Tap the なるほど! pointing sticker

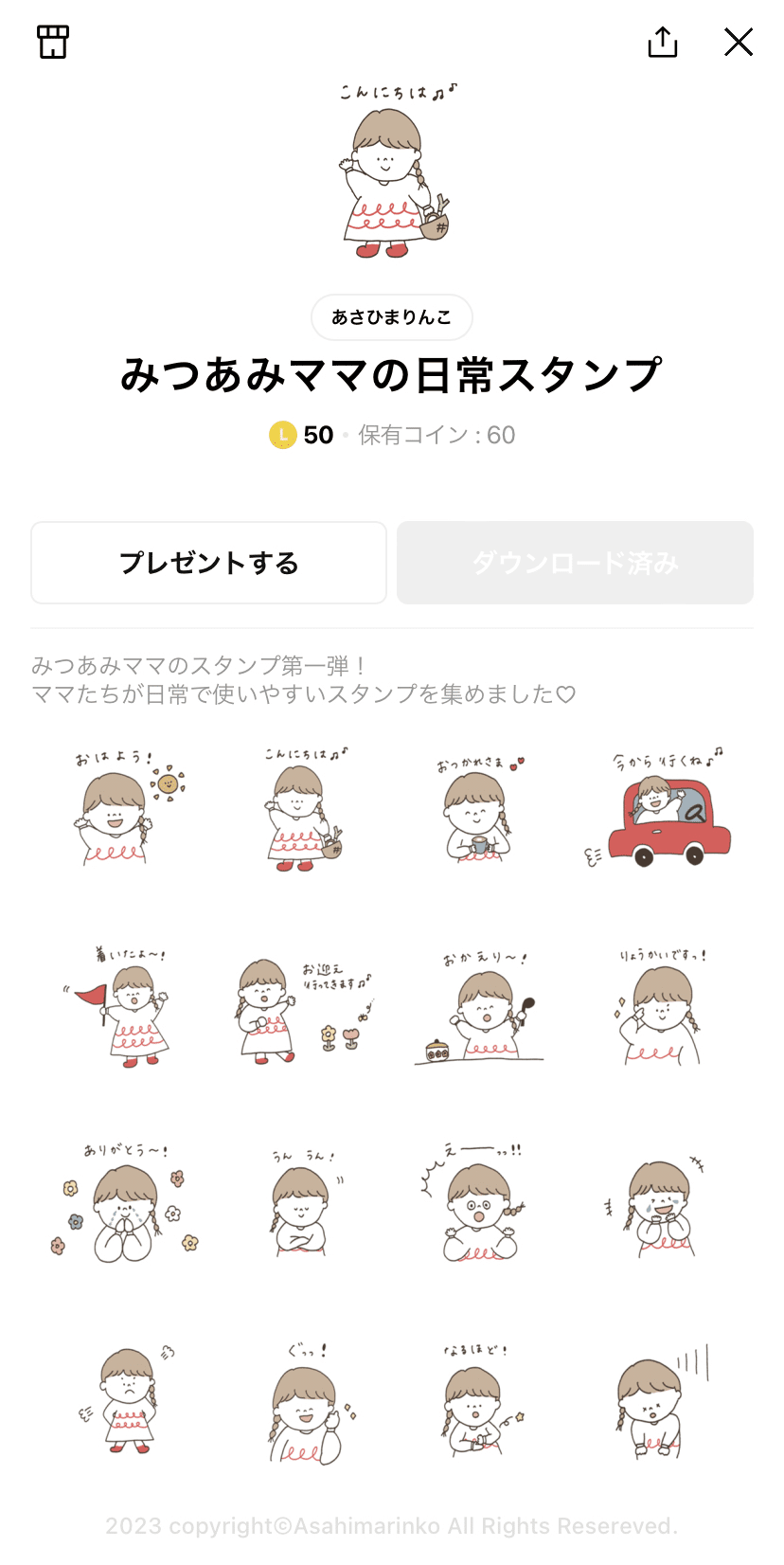[481, 1402]
